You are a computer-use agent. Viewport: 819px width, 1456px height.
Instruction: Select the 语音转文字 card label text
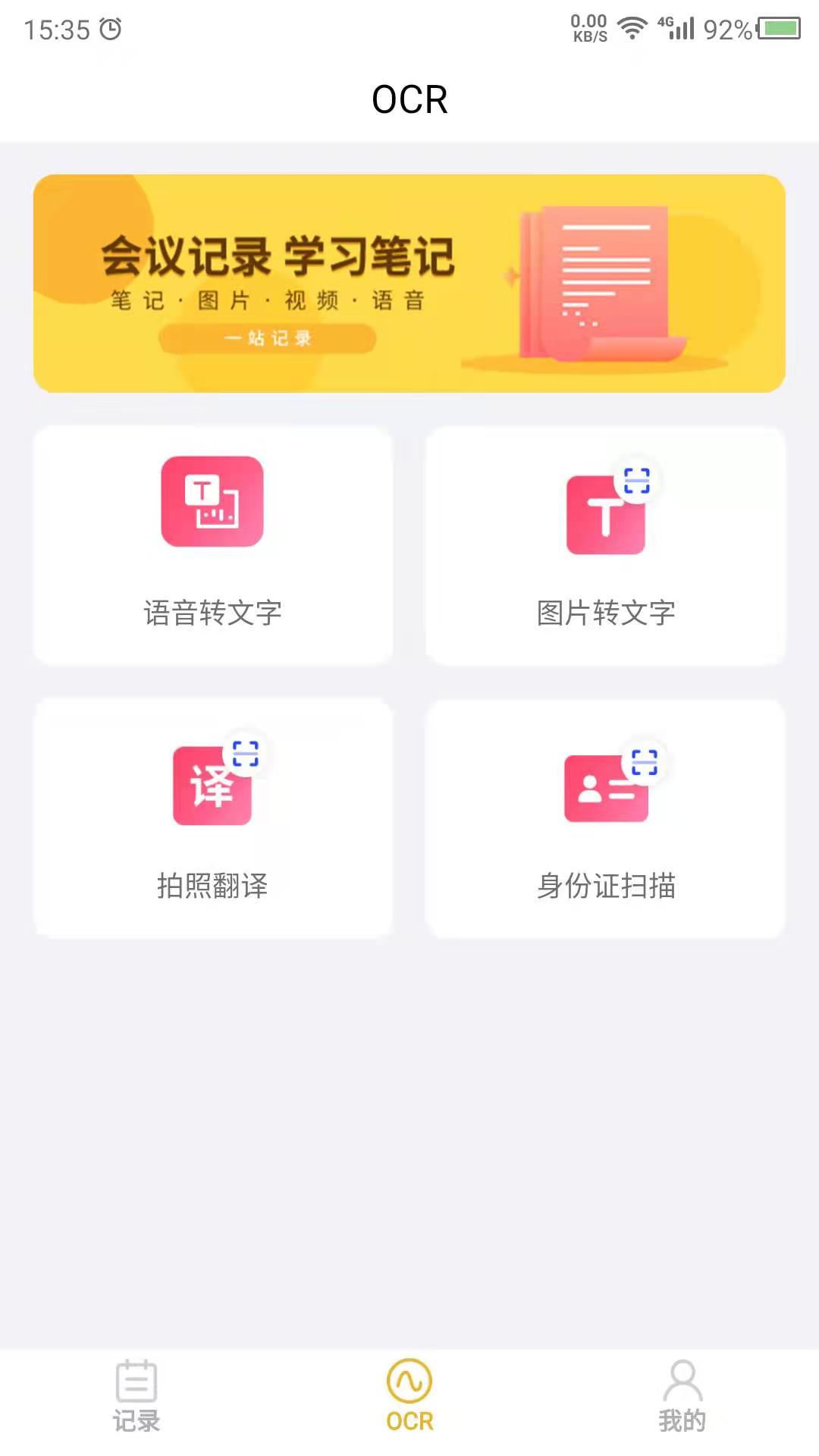pos(212,613)
